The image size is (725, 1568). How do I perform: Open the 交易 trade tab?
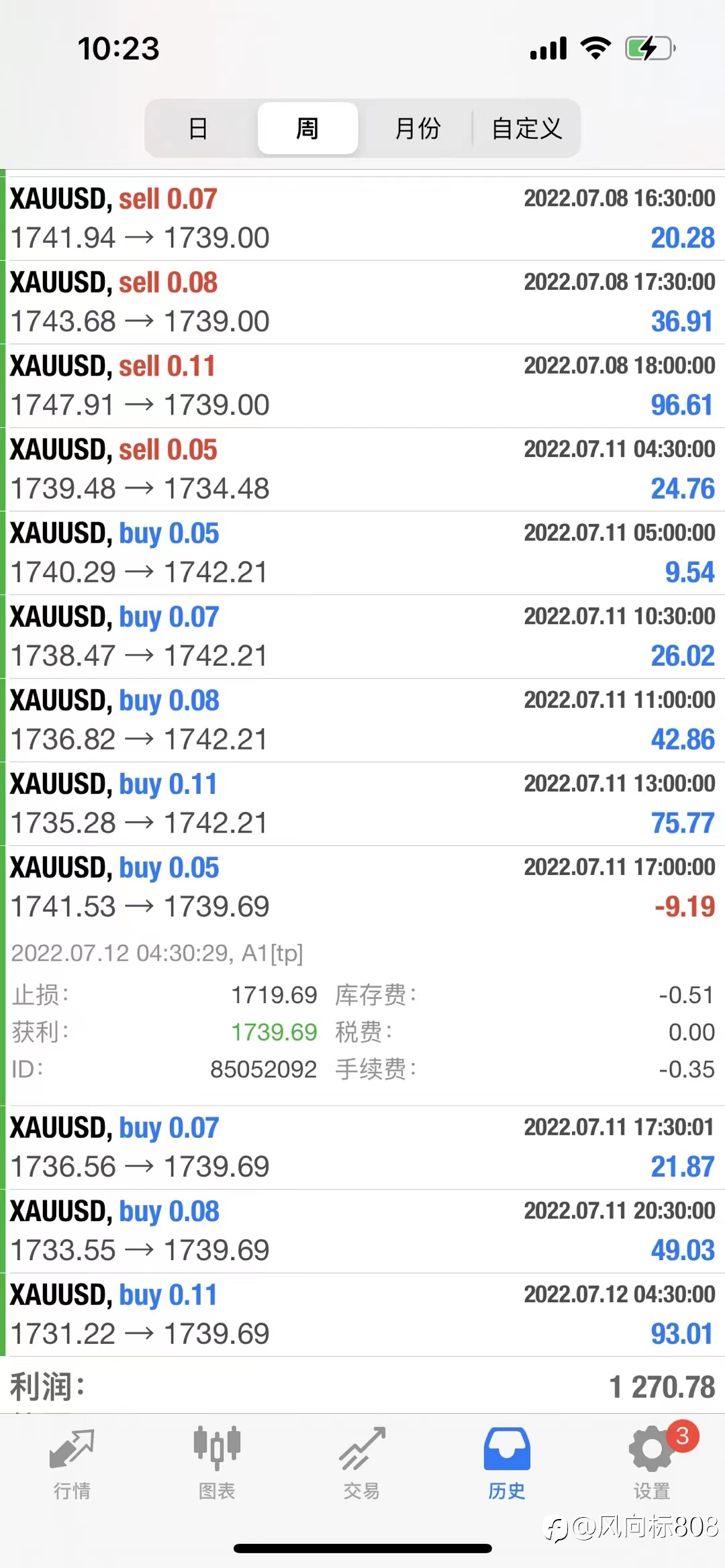point(362,1463)
